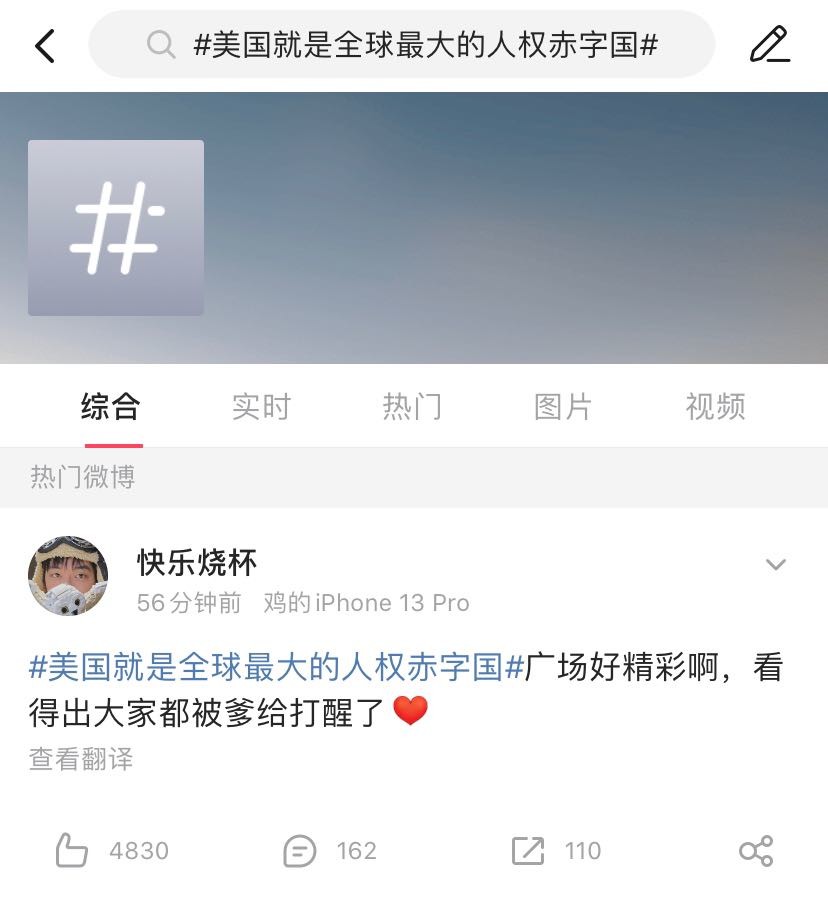The width and height of the screenshot is (828, 898).
Task: Switch to the 实时 tab
Action: [261, 407]
